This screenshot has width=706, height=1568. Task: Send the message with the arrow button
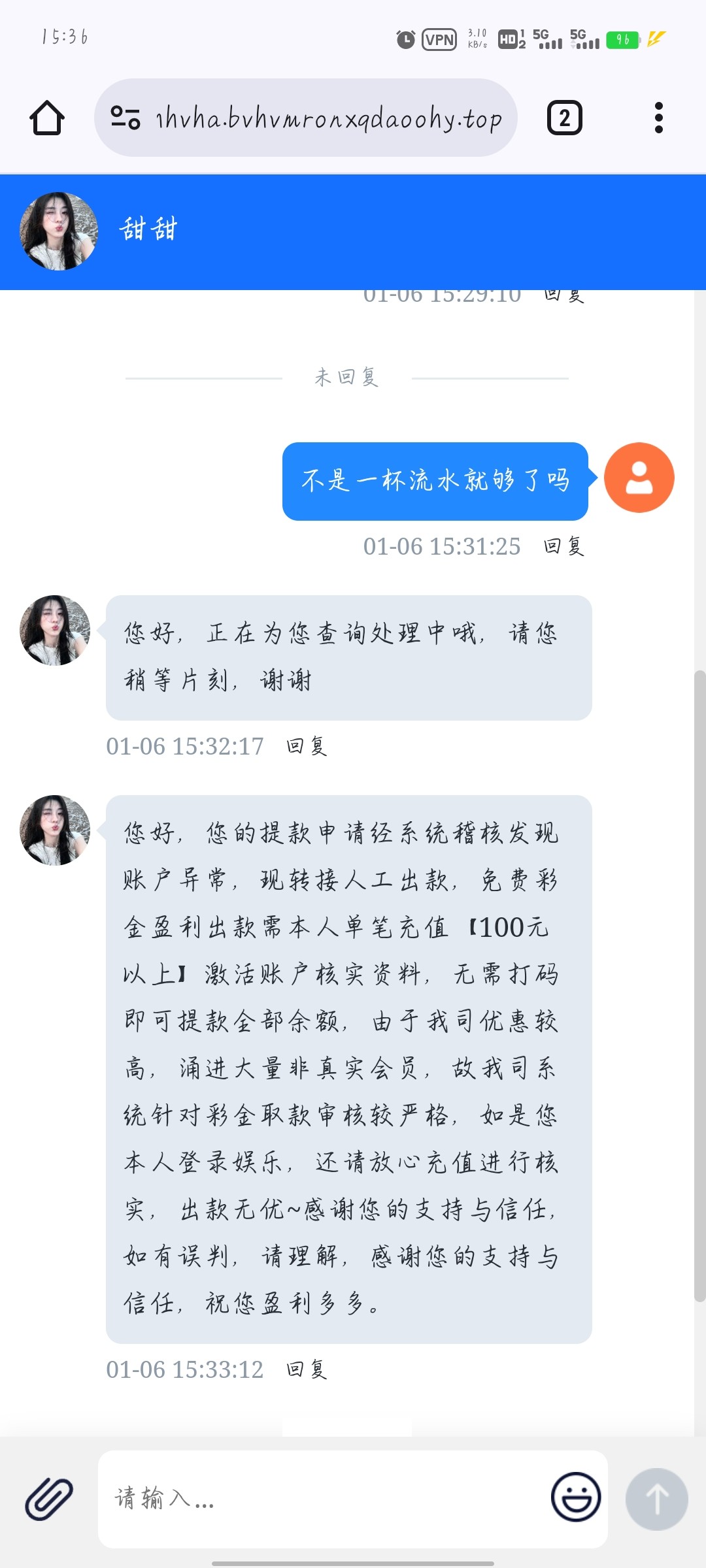click(656, 1499)
